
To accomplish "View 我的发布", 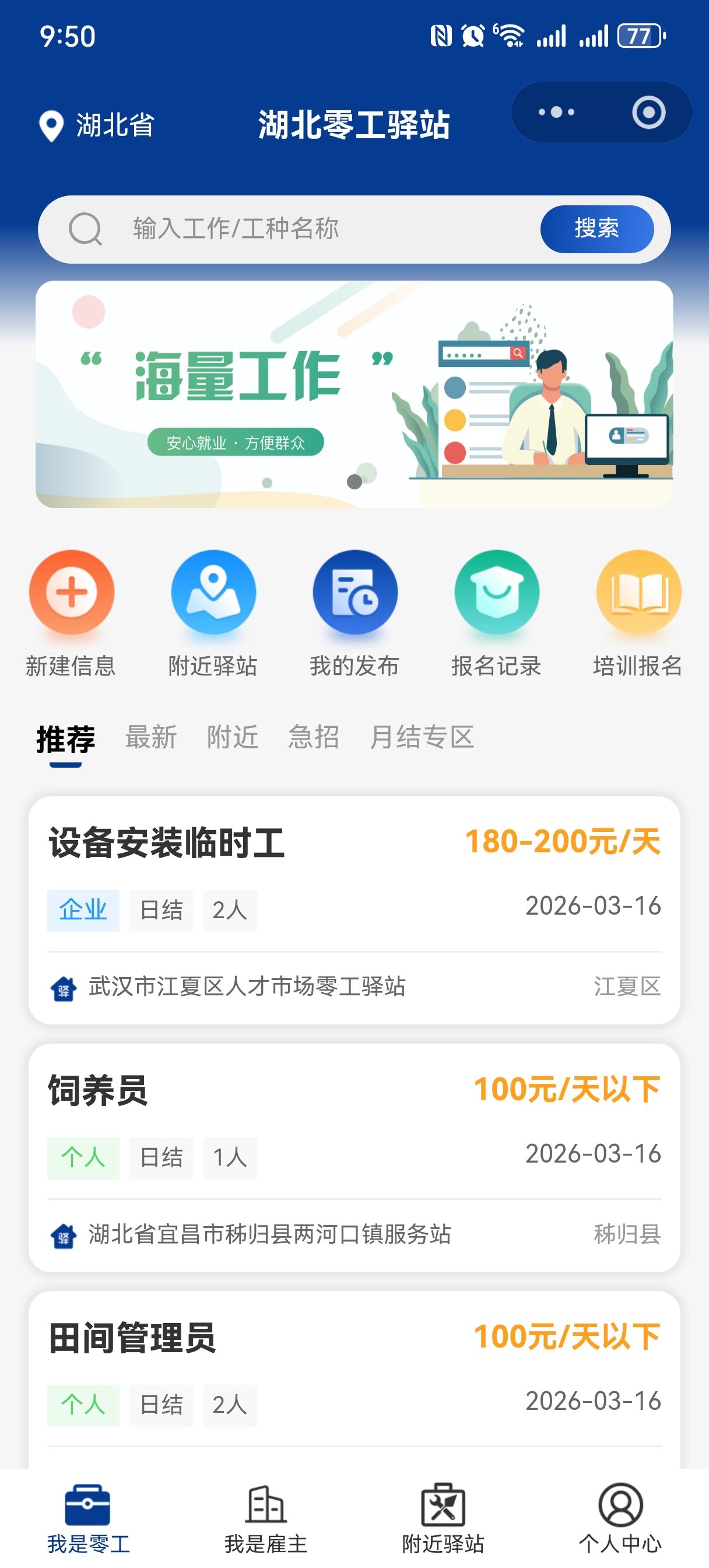I will pyautogui.click(x=354, y=614).
